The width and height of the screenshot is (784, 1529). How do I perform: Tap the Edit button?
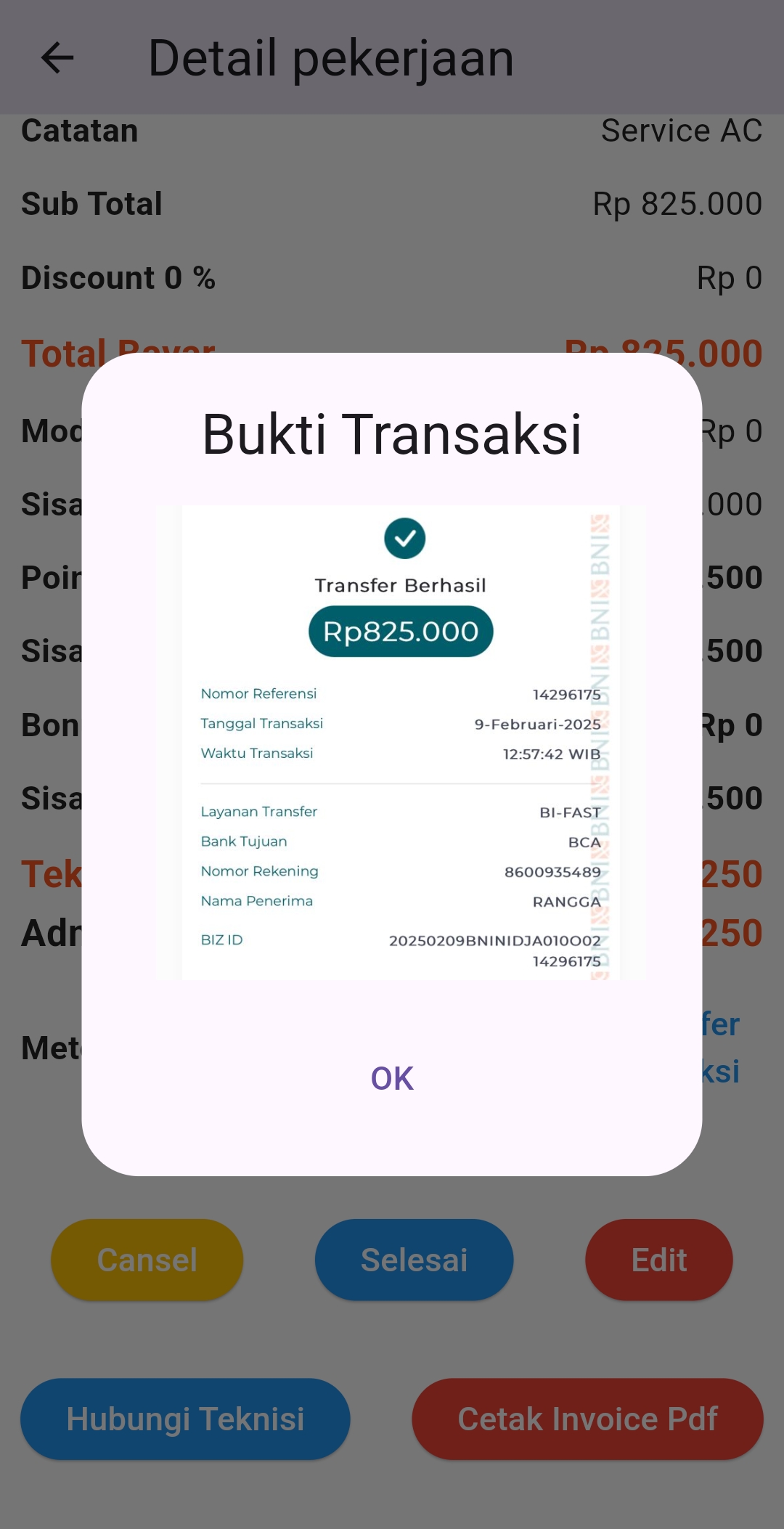658,1260
